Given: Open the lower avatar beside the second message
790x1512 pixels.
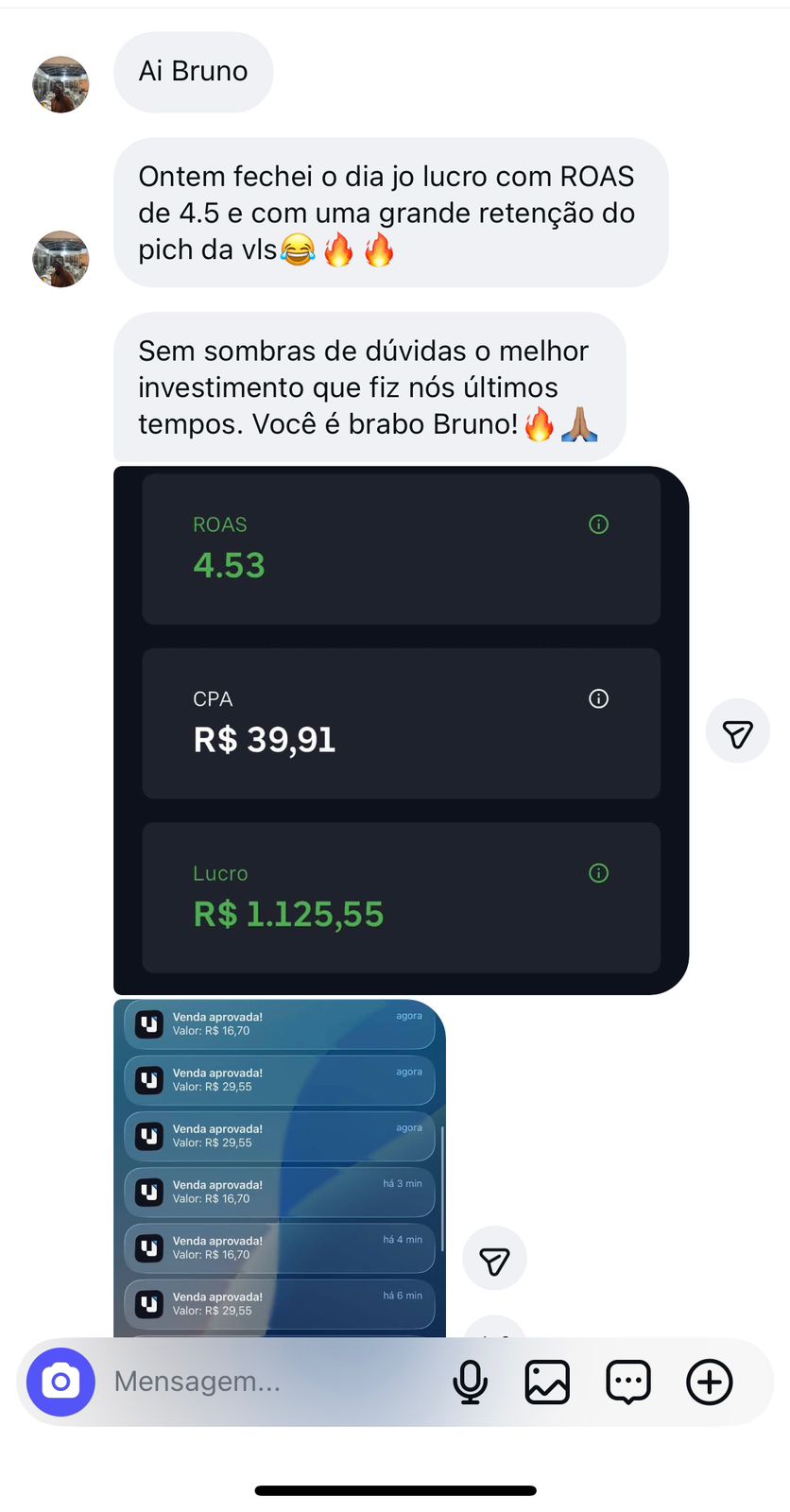Looking at the screenshot, I should click(x=60, y=258).
